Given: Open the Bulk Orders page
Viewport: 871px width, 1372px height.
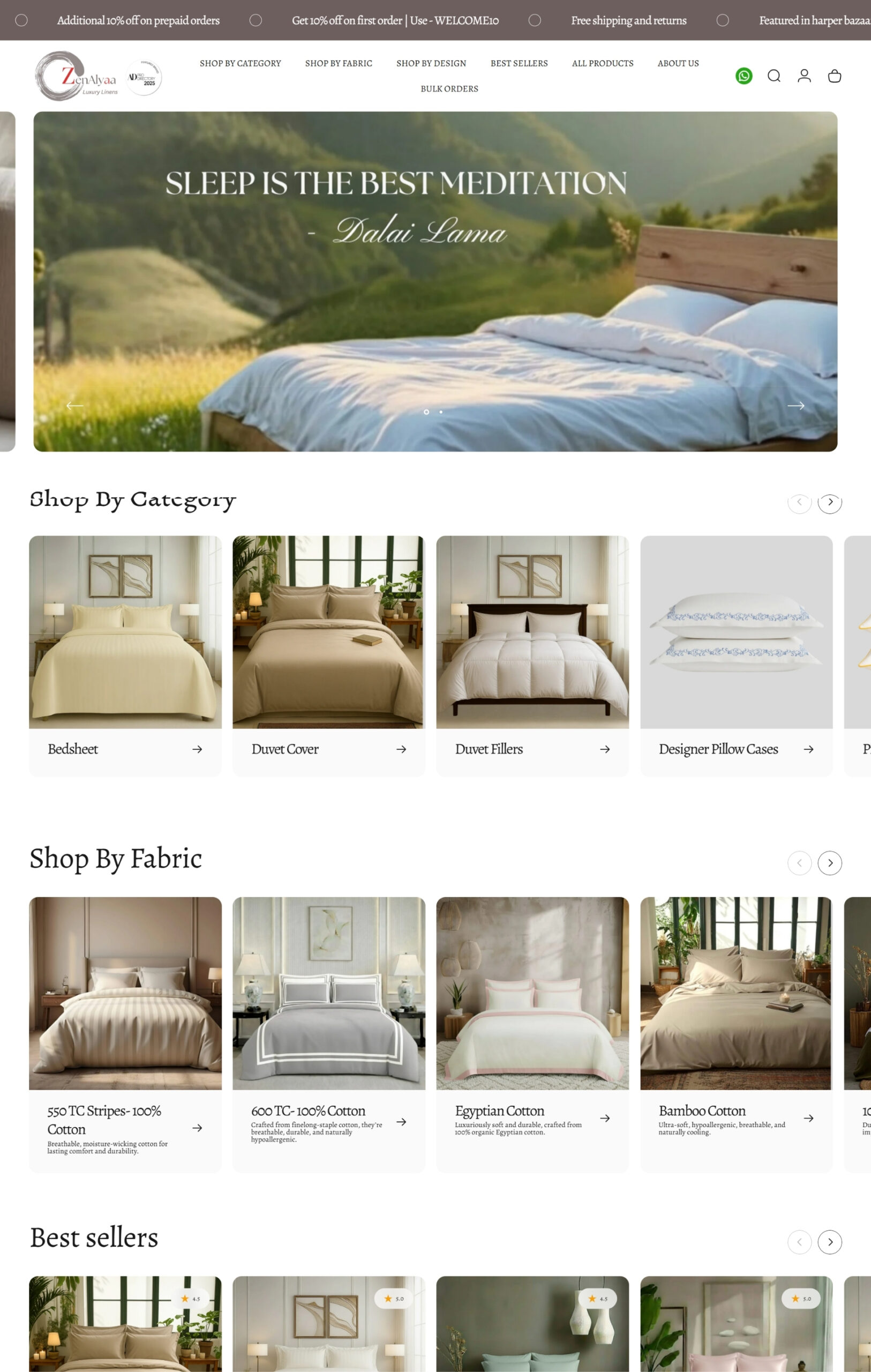Looking at the screenshot, I should pyautogui.click(x=449, y=89).
